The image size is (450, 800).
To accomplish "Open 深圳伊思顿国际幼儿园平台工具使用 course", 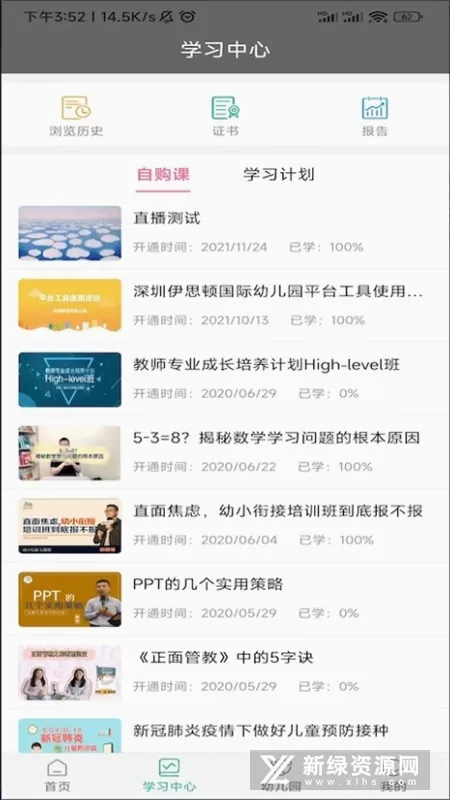I will click(x=225, y=306).
